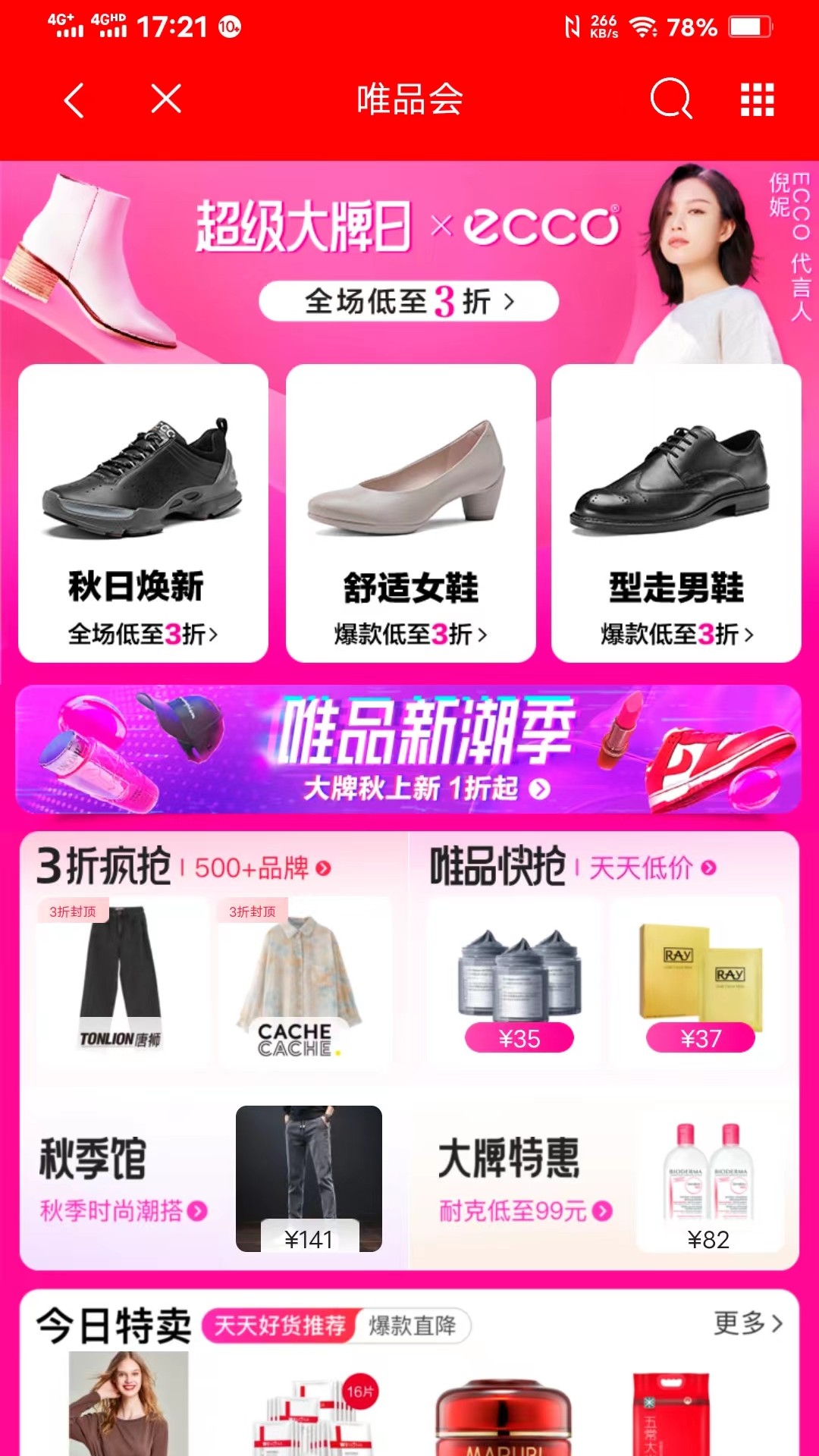Open the grid menu icon
Image resolution: width=819 pixels, height=1456 pixels.
(x=757, y=99)
